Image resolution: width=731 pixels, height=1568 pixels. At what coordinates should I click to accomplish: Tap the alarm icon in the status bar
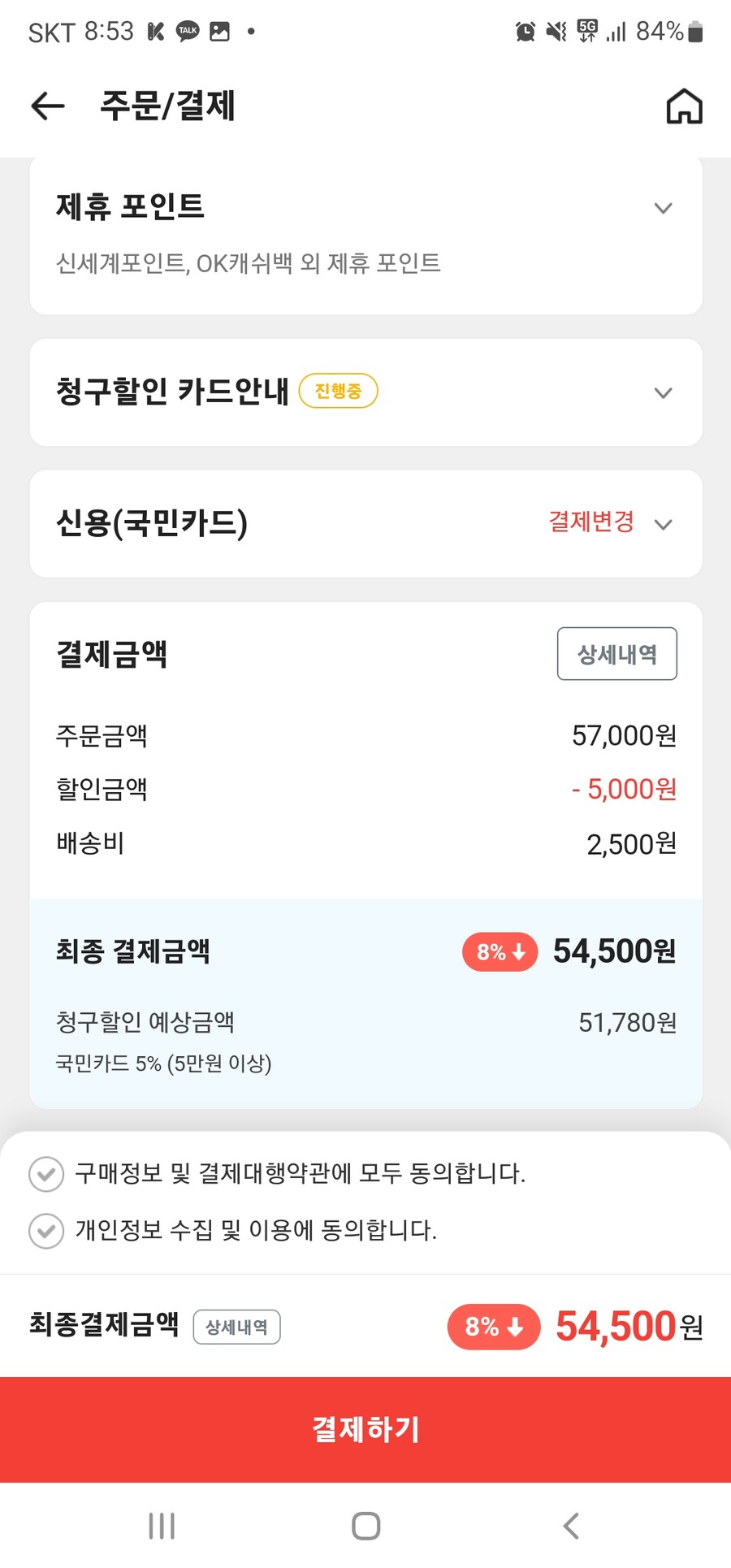pyautogui.click(x=525, y=32)
